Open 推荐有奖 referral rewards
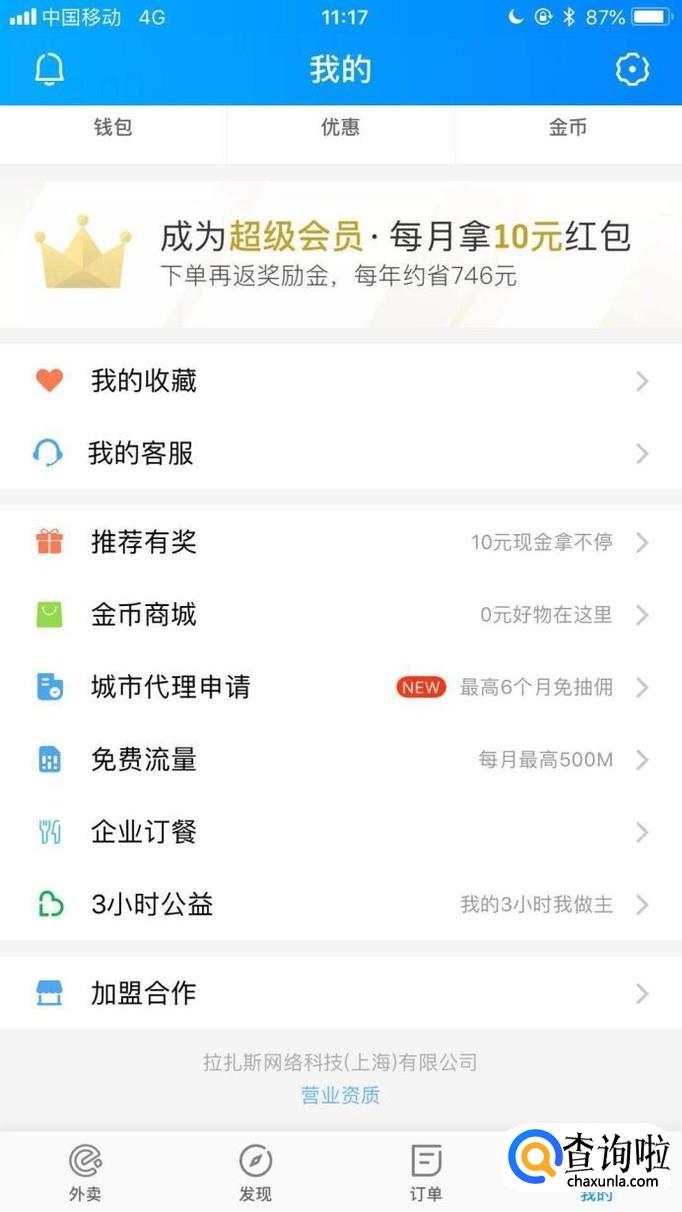Image resolution: width=682 pixels, height=1212 pixels. pos(340,542)
